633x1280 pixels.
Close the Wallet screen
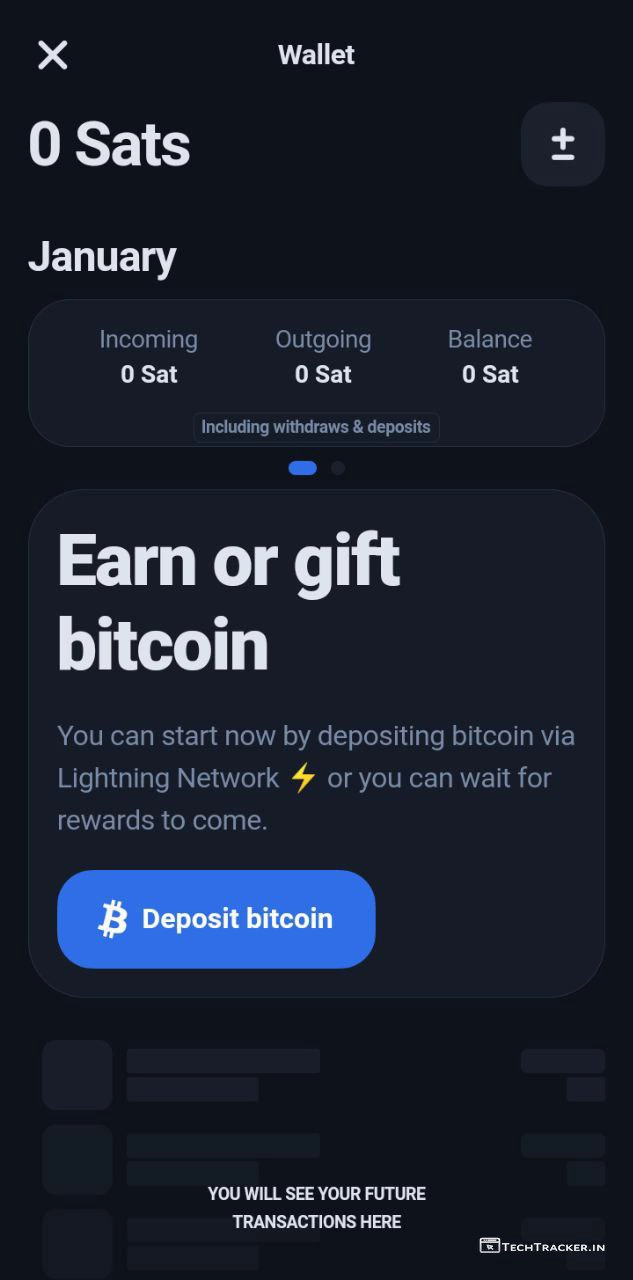coord(52,55)
